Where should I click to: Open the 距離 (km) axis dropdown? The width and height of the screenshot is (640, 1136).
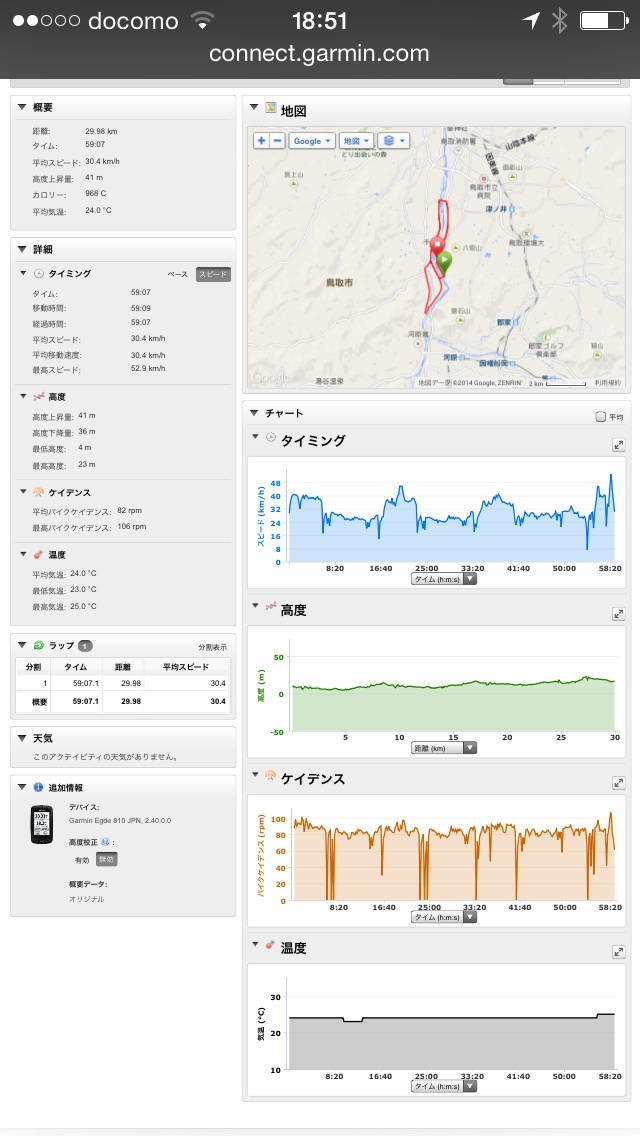tap(445, 747)
